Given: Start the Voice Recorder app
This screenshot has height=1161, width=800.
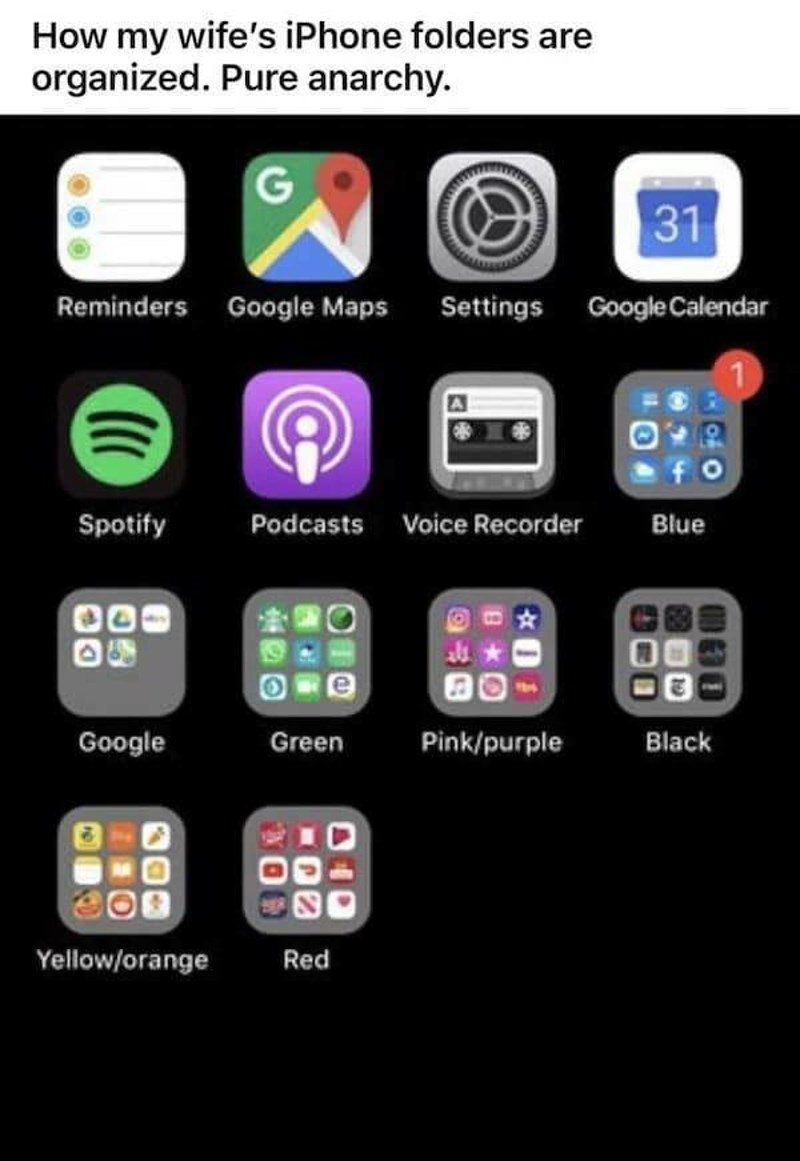Looking at the screenshot, I should (x=491, y=432).
